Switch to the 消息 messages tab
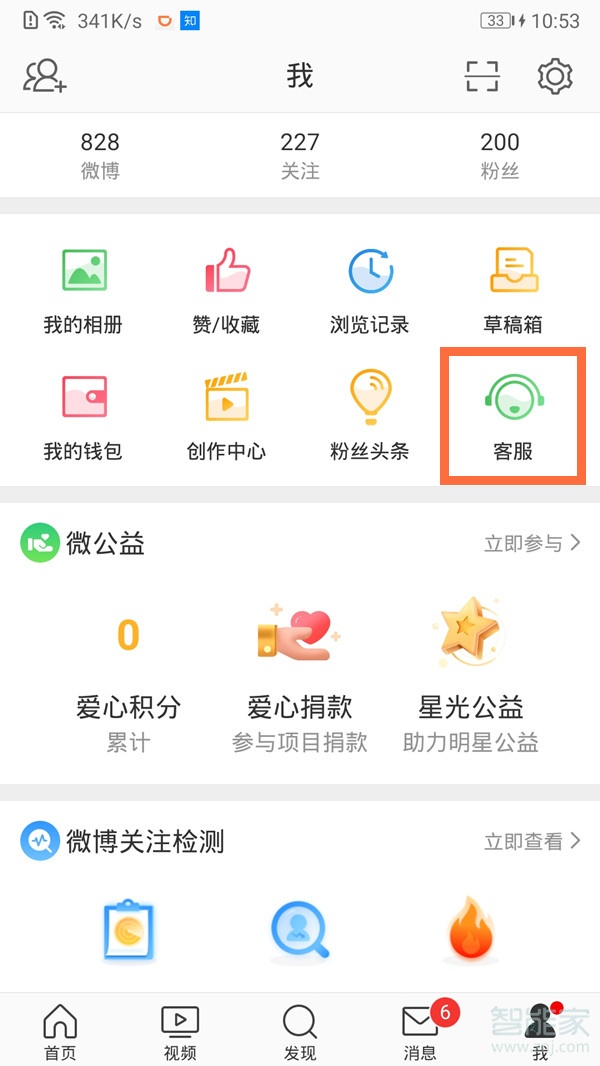 420,1032
